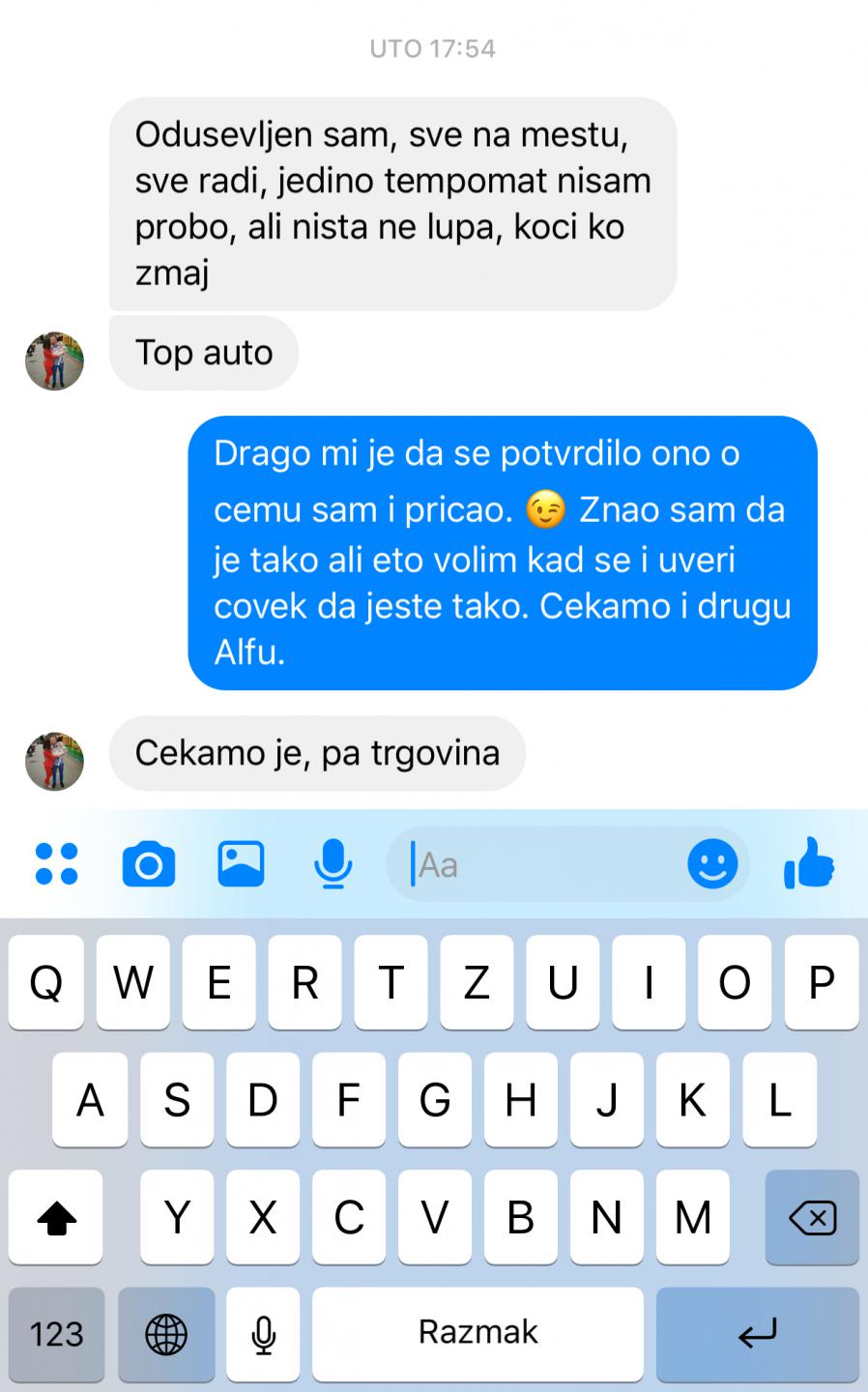Screen dimensions: 868x1392
Task: Send a thumbs-up like
Action: tap(809, 863)
